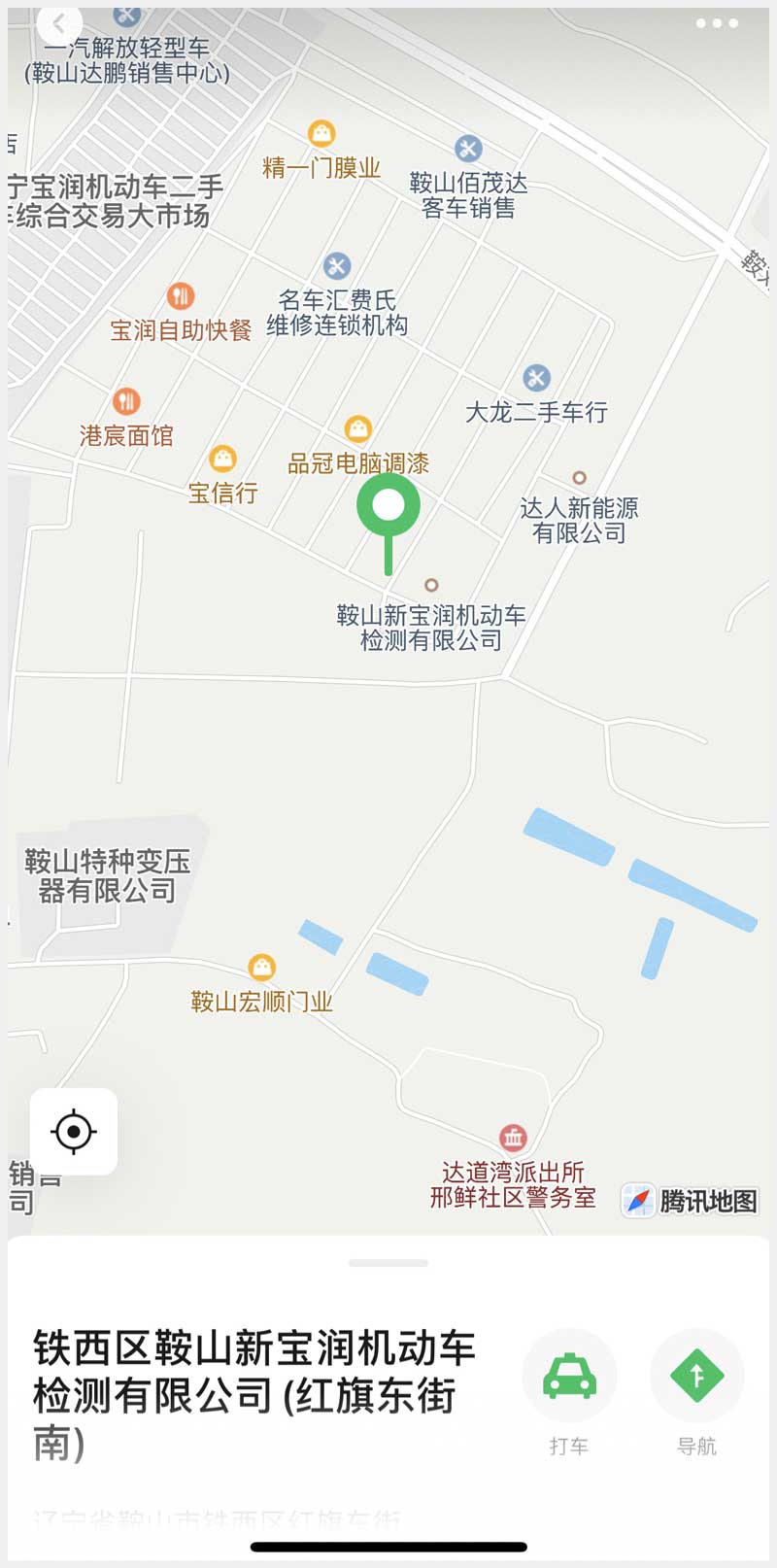Open 宝润自助快餐 restaurant marker
Screen dimensions: 777x1568
pyautogui.click(x=181, y=295)
